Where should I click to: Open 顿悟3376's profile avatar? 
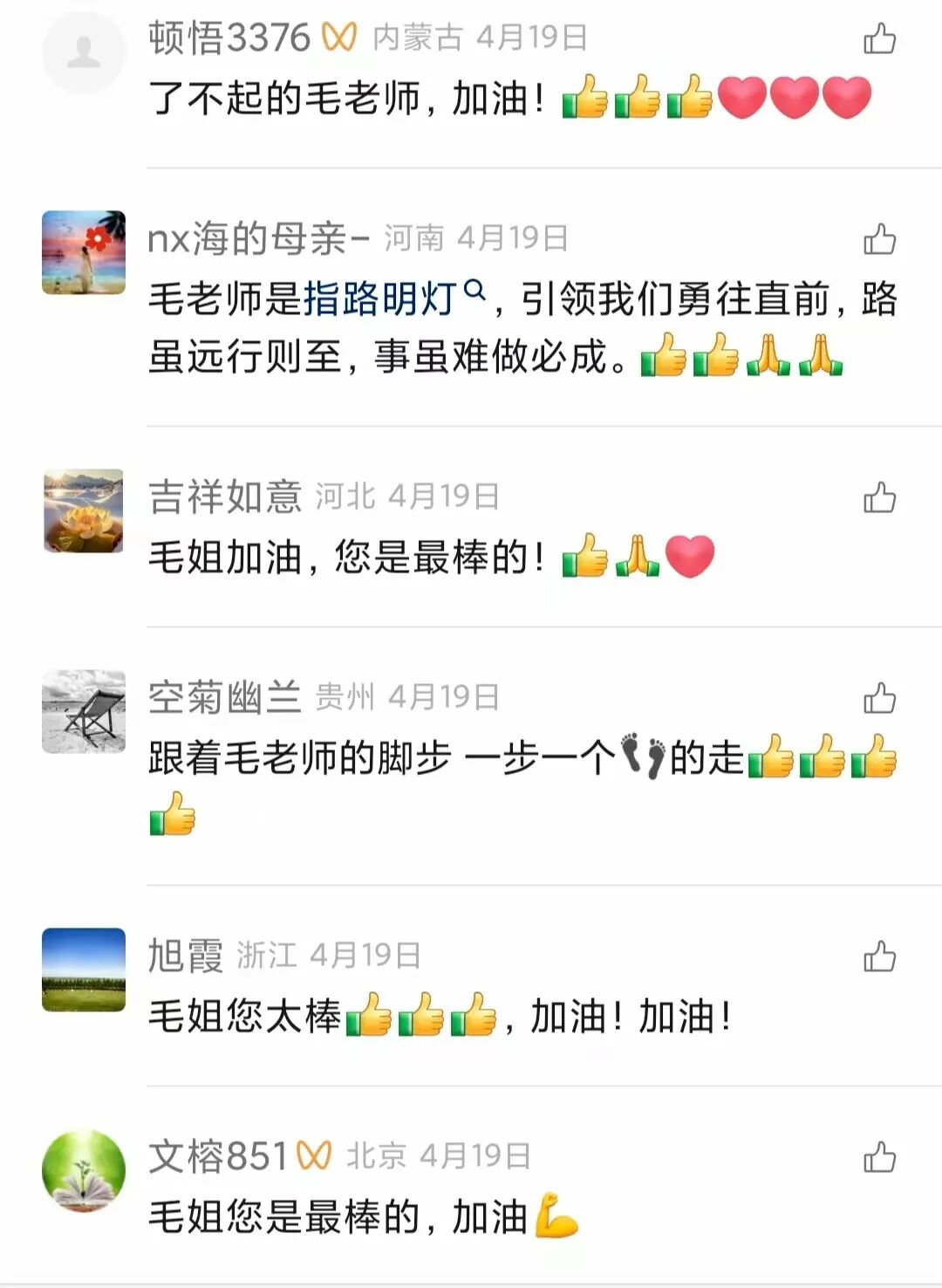pos(84,51)
